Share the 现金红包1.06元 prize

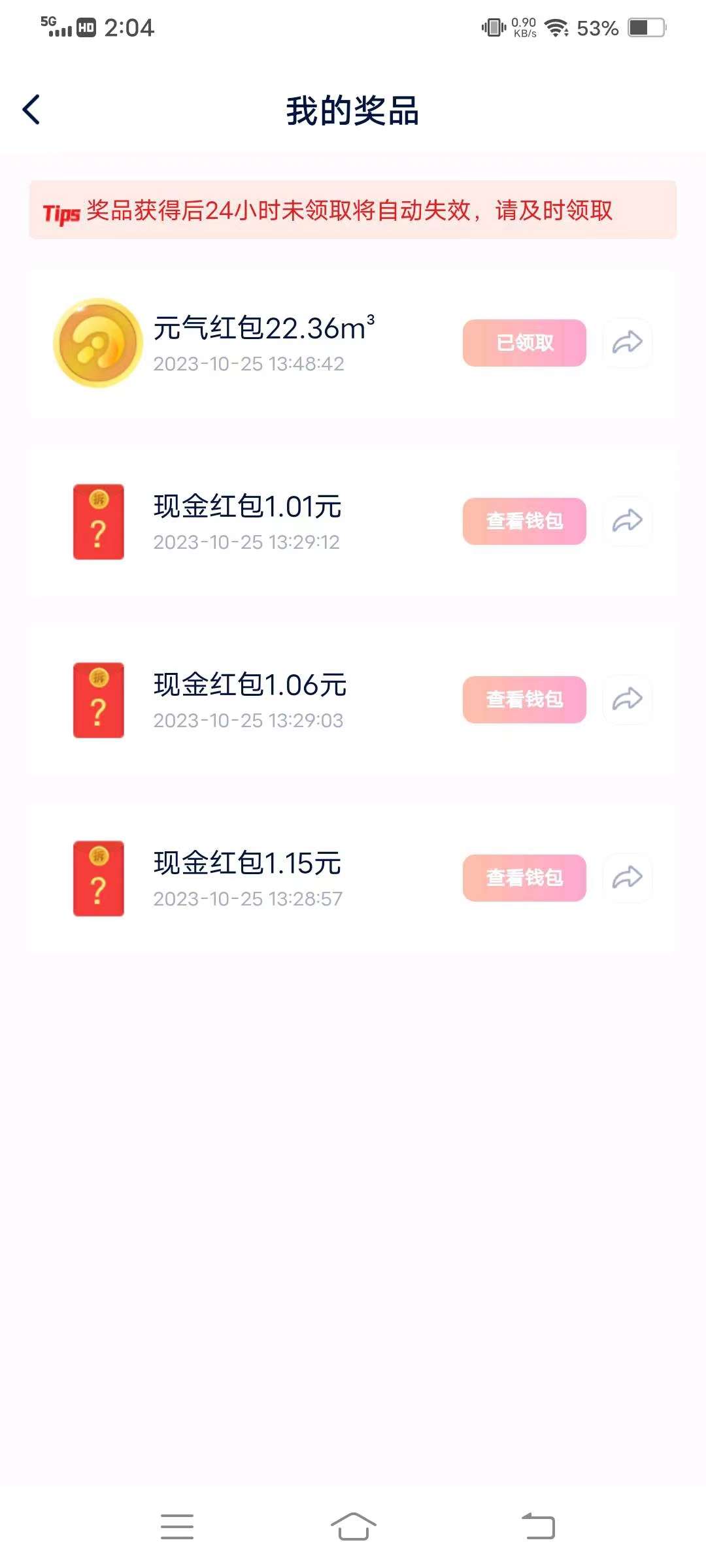tap(628, 700)
